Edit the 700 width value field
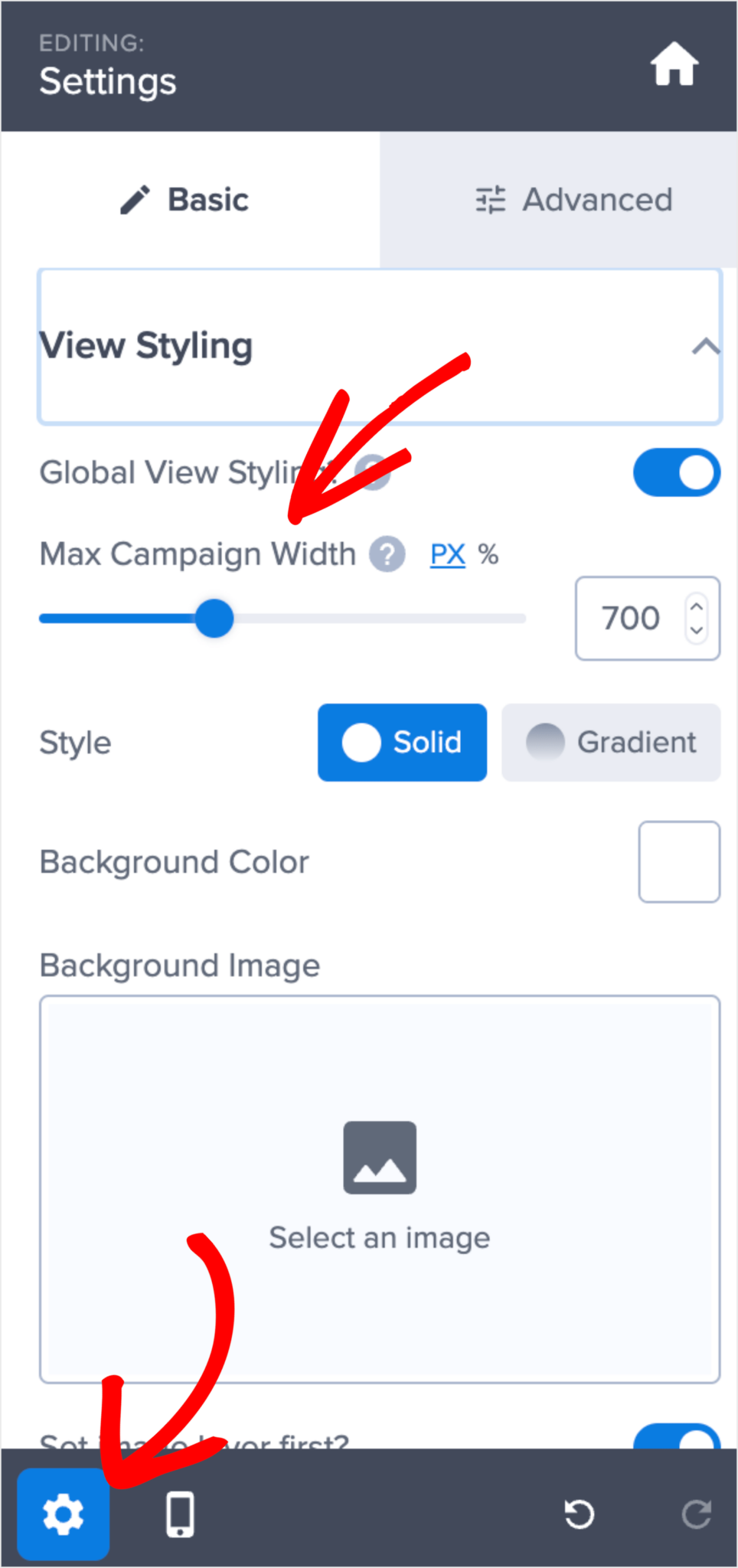 (x=648, y=619)
